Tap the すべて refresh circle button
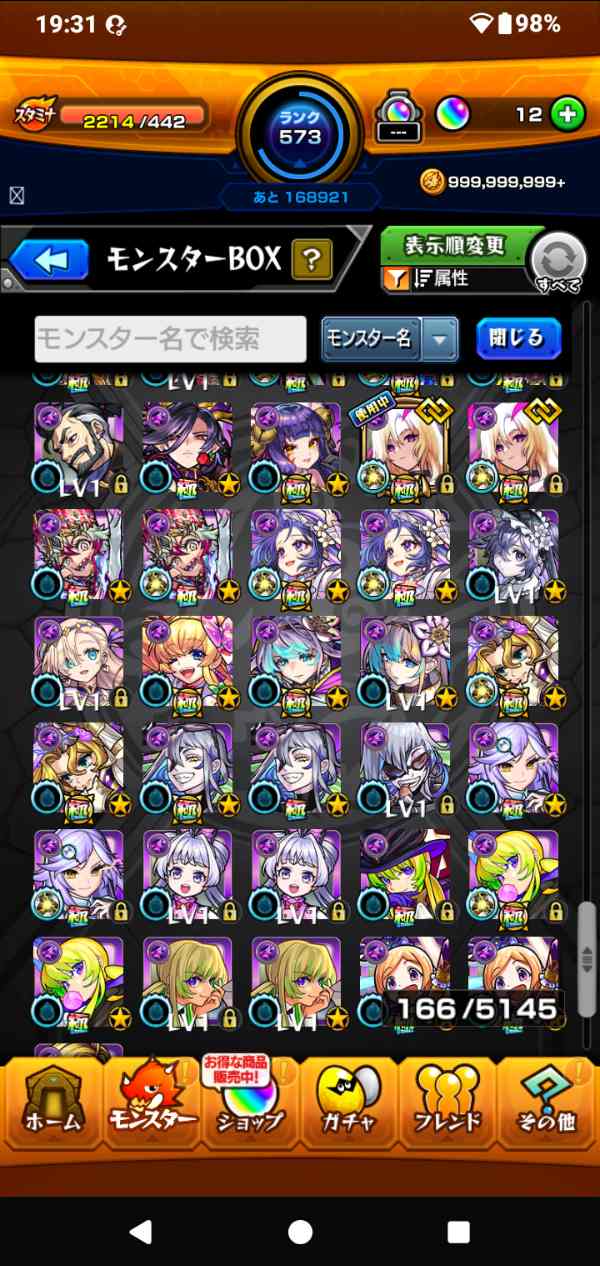600x1266 pixels. click(558, 262)
